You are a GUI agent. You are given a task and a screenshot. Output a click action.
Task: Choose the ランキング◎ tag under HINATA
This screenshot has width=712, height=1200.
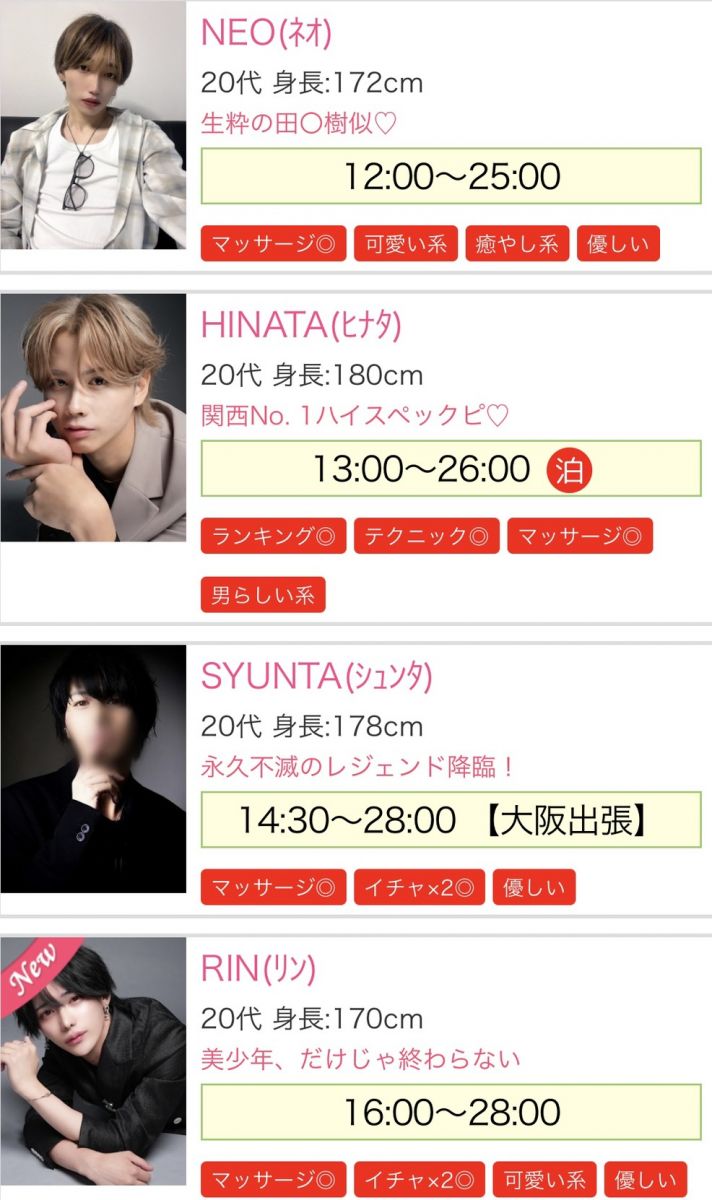click(273, 536)
